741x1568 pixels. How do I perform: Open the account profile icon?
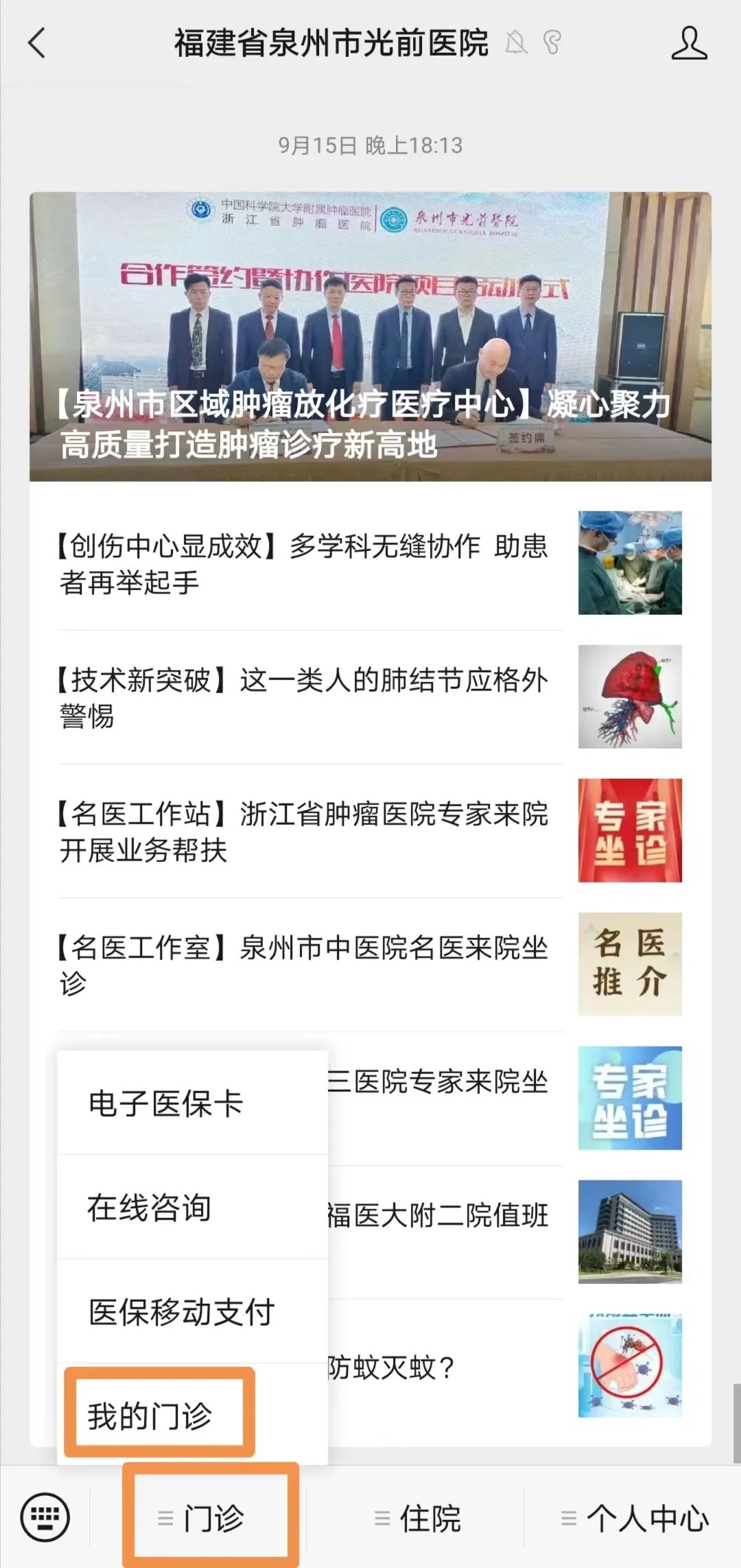pos(688,43)
